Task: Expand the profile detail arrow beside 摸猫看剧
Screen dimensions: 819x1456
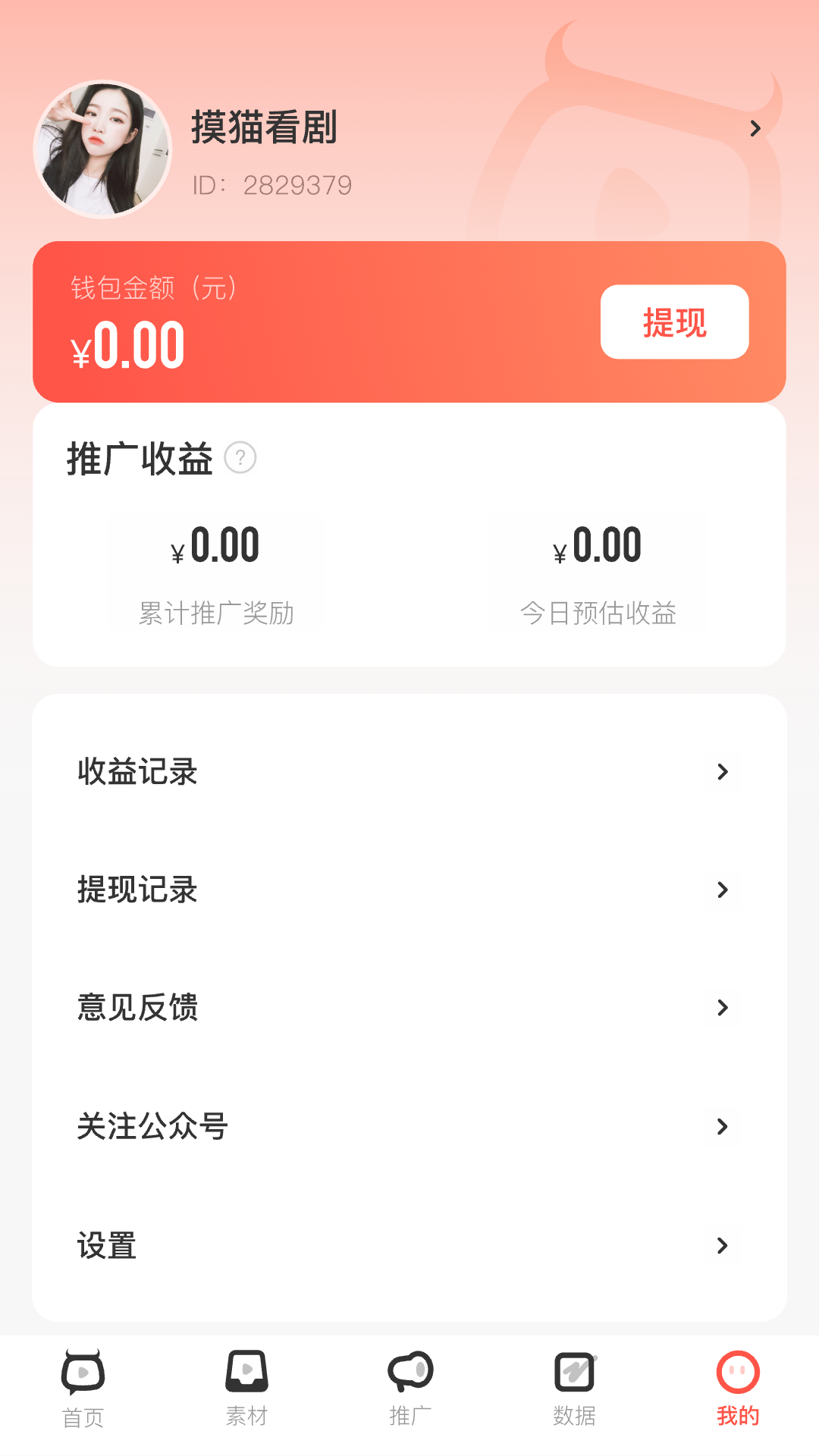Action: 756,128
